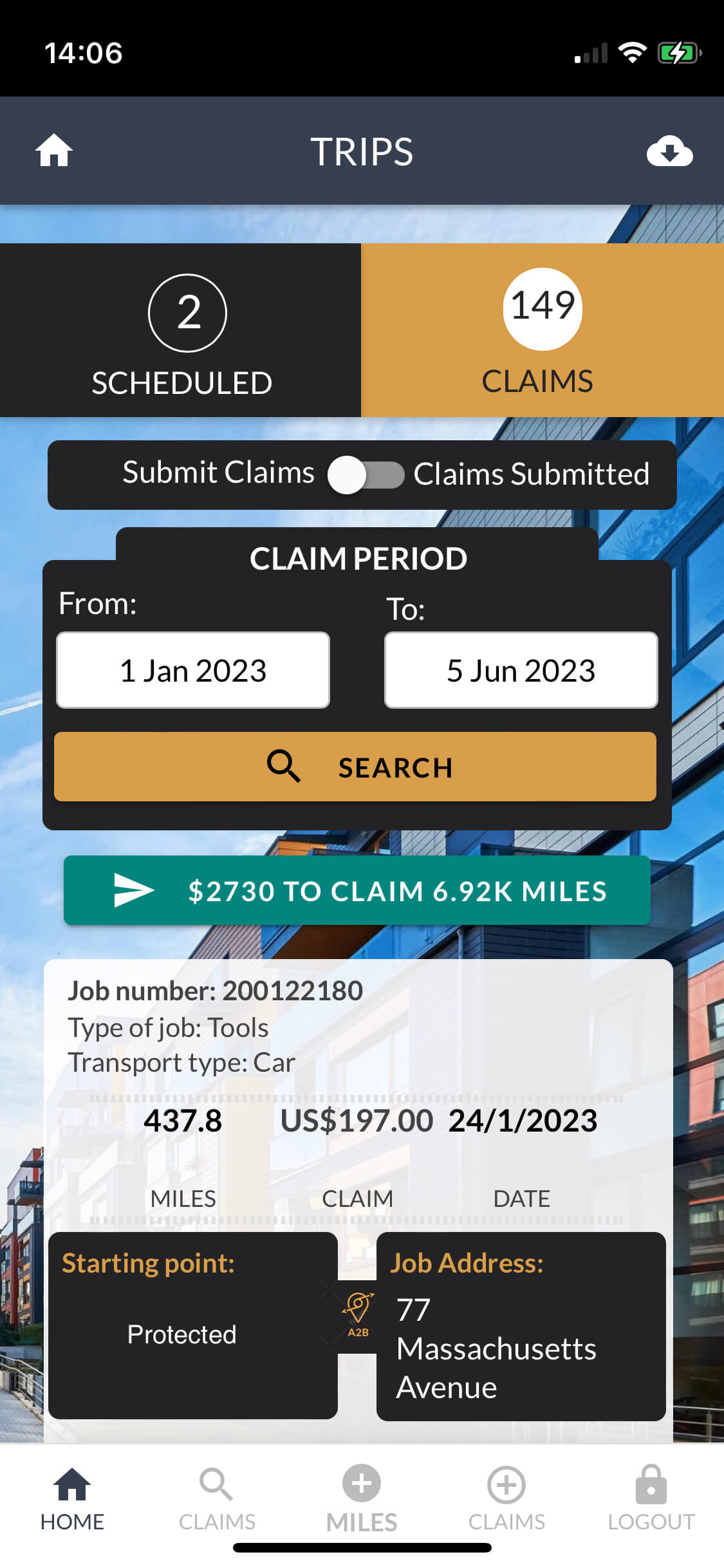This screenshot has width=724, height=1568.
Task: Switch to the CLAIMS tab showing 149
Action: (543, 331)
